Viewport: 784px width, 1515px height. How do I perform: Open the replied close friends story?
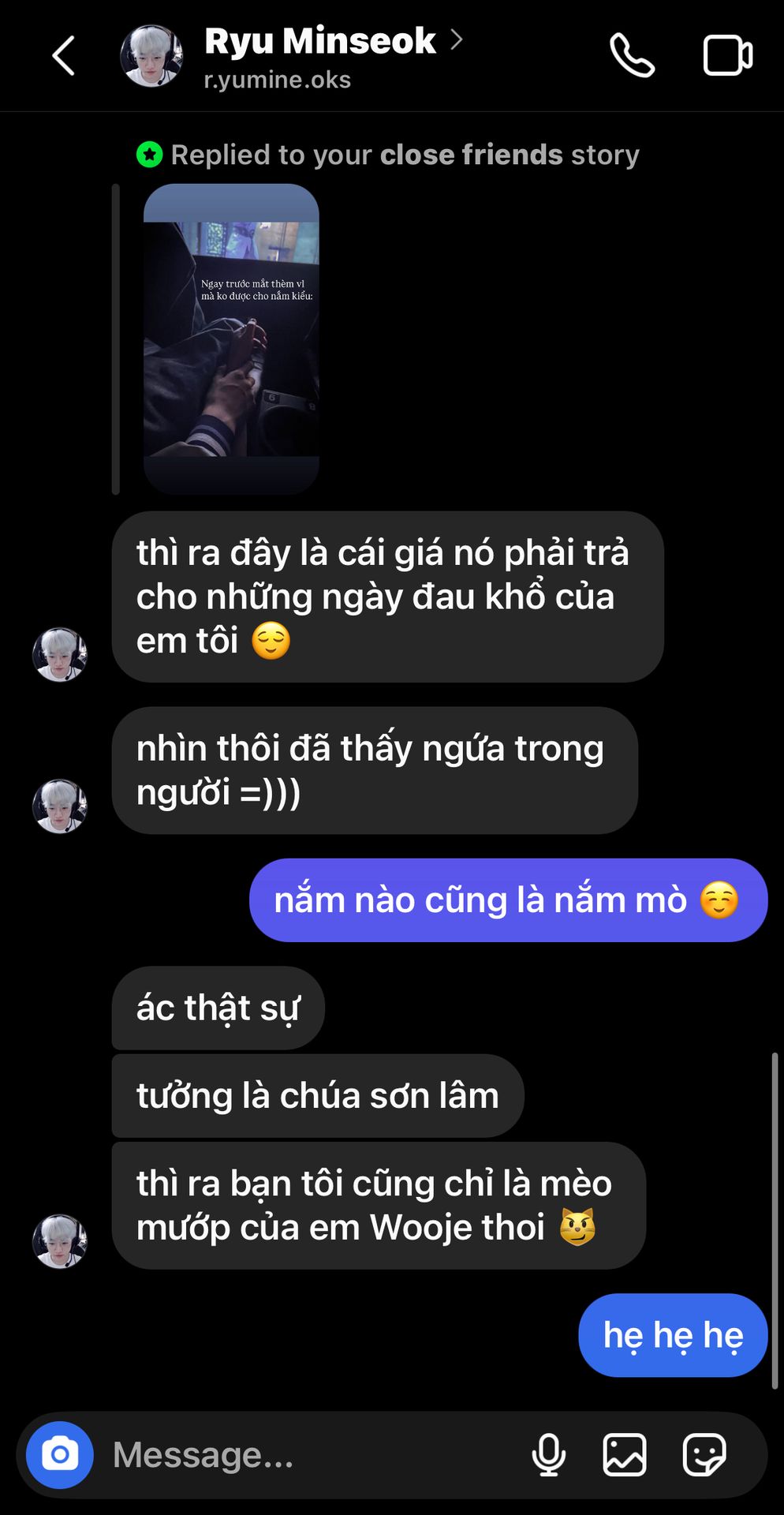coord(231,339)
